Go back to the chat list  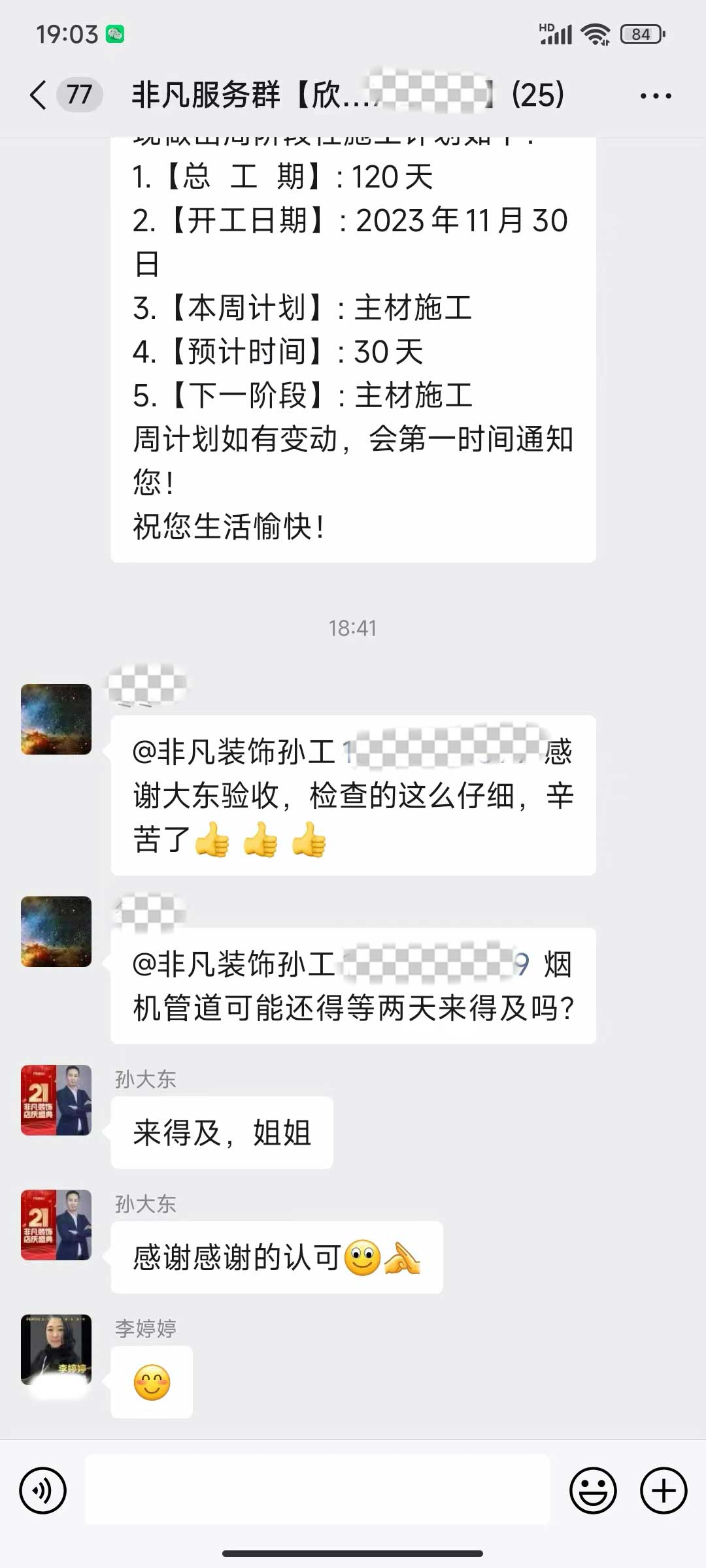(39, 95)
